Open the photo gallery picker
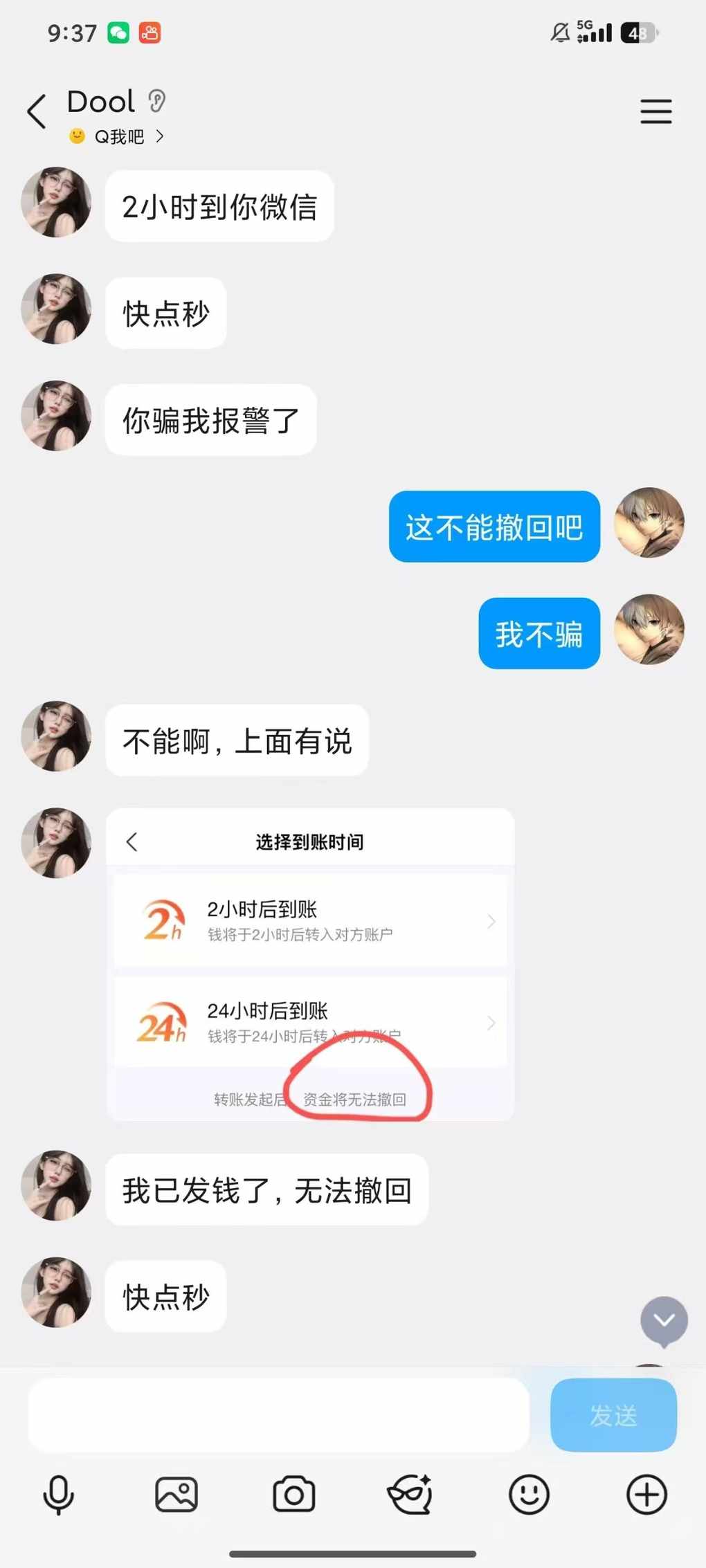 coord(176,1495)
